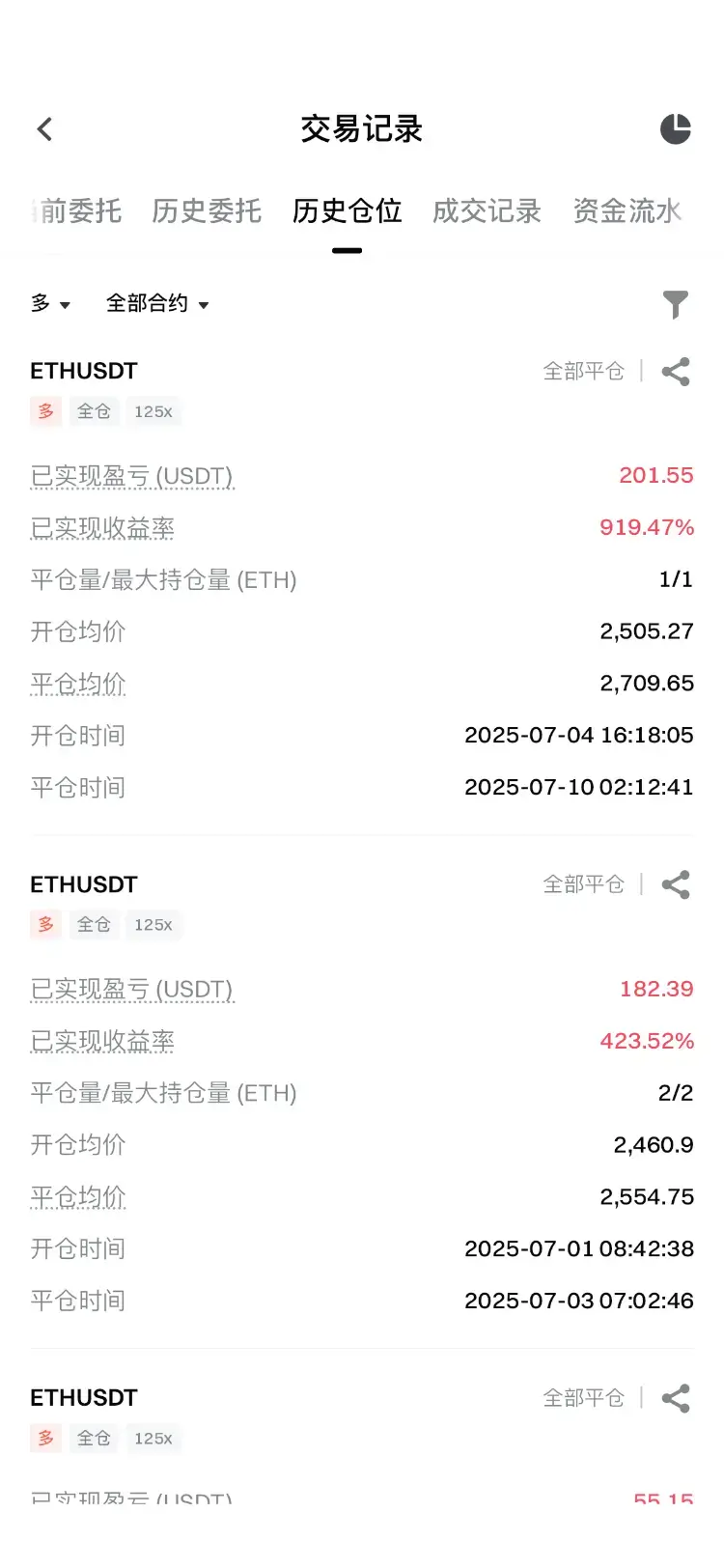Screen dimensions: 724x1568
Task: Share the ETHUSDT position with 182.39 profit
Action: click(x=676, y=884)
